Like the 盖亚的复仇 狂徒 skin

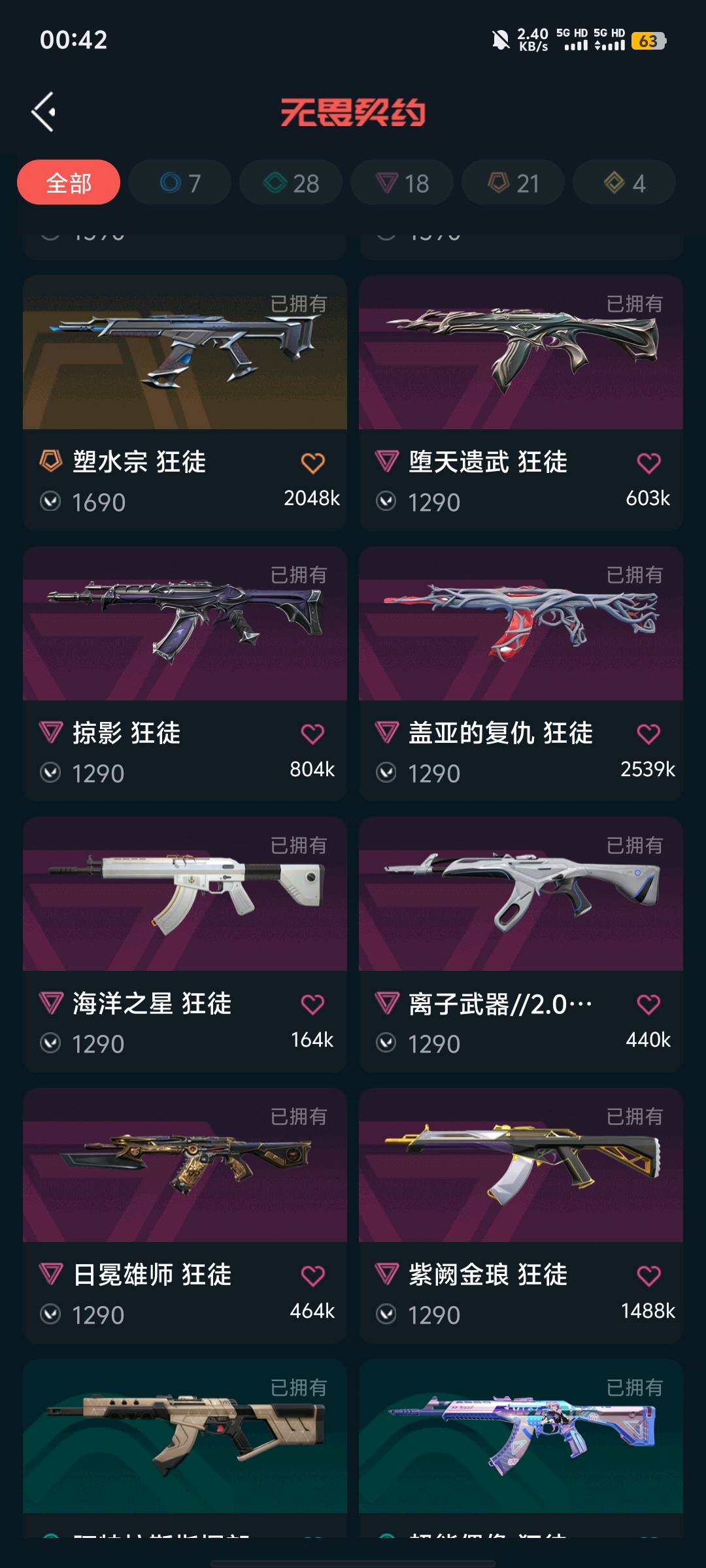(648, 734)
